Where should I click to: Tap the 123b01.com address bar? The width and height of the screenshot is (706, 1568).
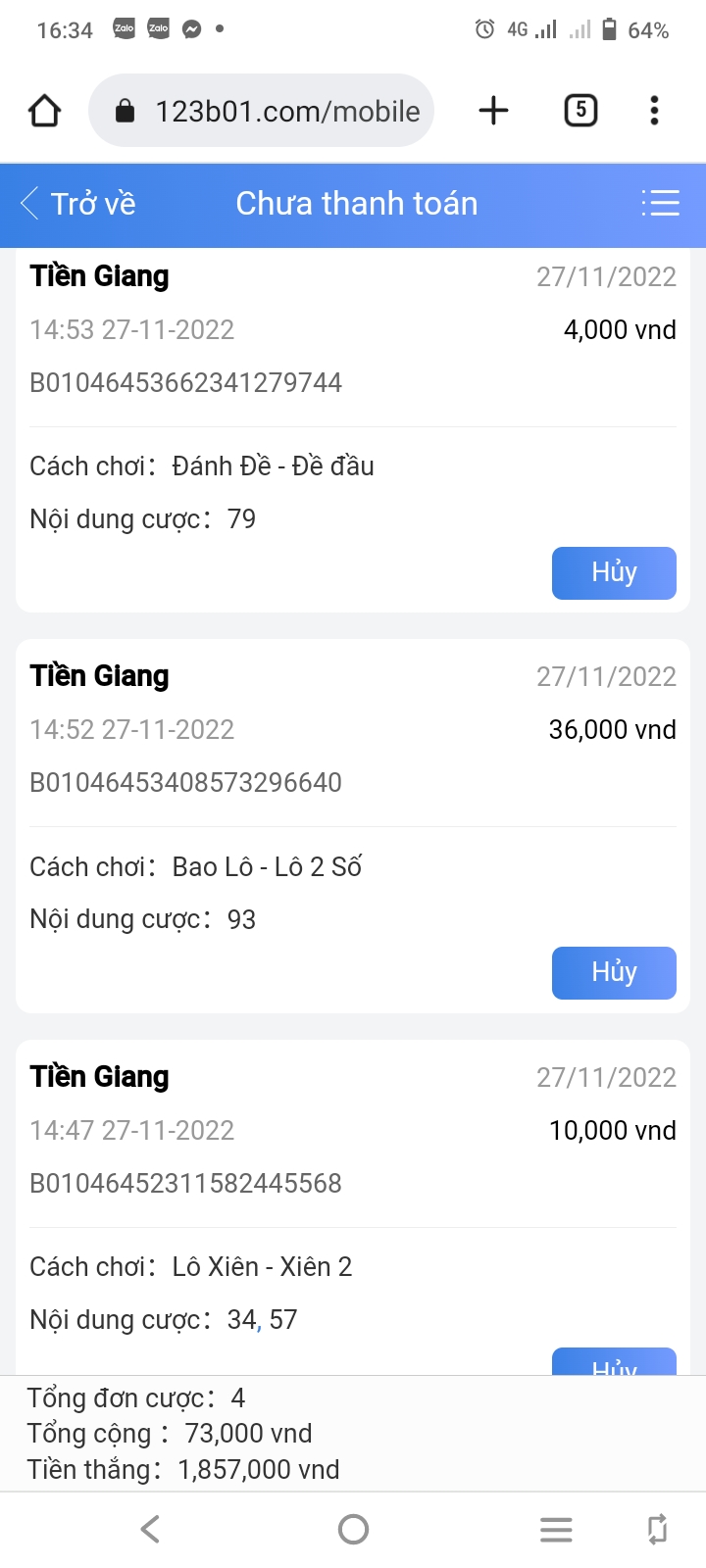point(261,111)
